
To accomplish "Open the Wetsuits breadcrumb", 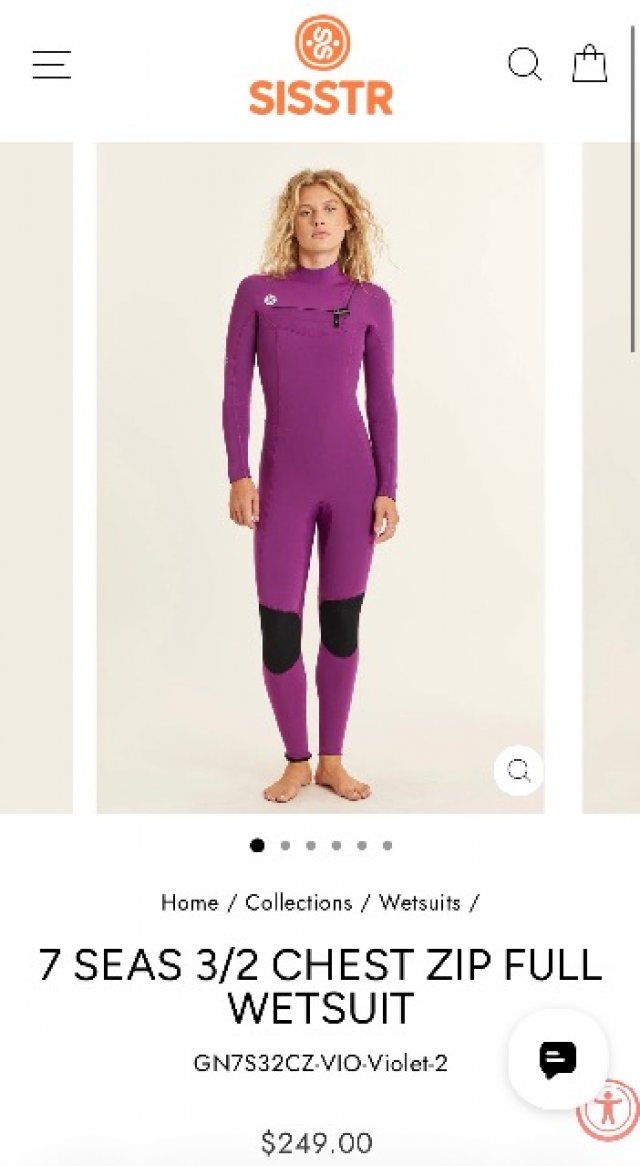I will point(420,902).
